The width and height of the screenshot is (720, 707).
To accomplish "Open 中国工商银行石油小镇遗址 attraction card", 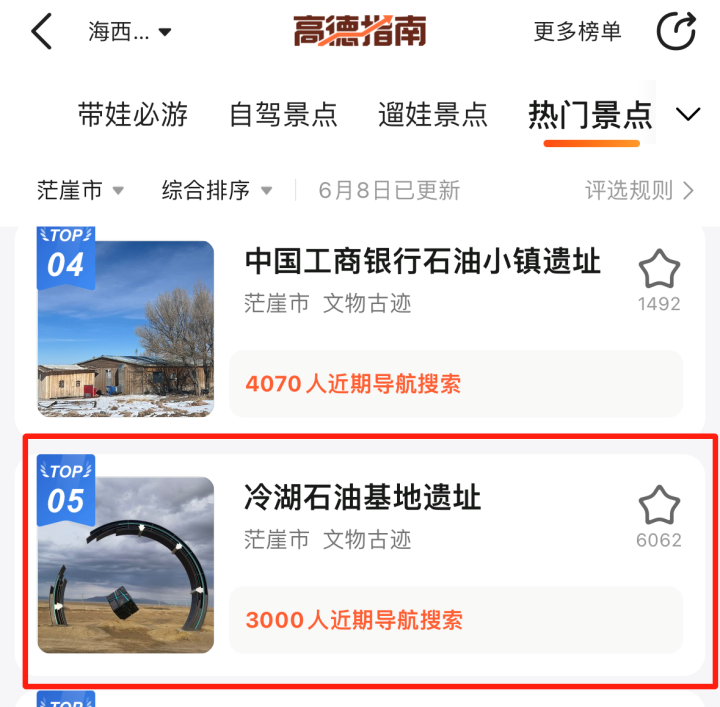I will point(422,262).
